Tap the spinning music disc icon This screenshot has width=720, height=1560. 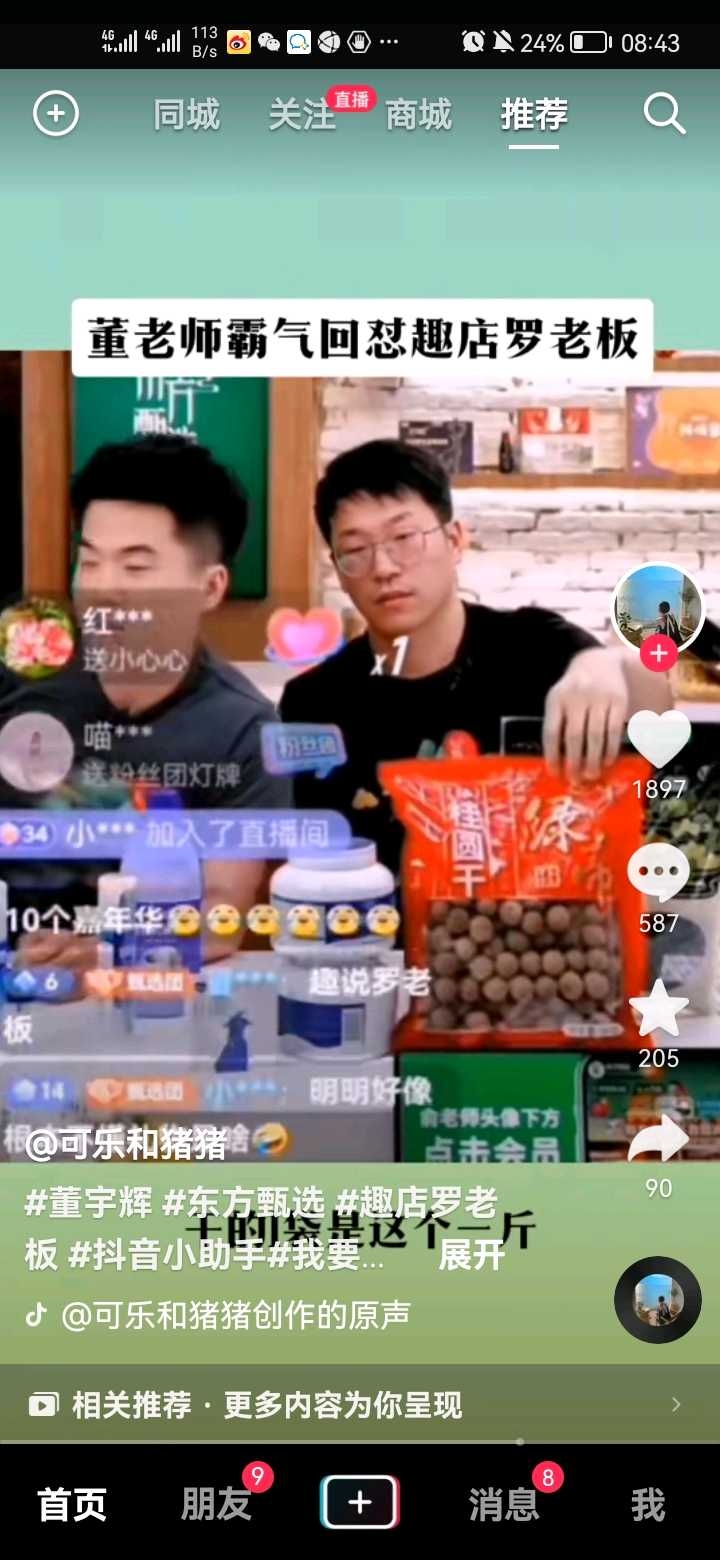[x=658, y=1299]
